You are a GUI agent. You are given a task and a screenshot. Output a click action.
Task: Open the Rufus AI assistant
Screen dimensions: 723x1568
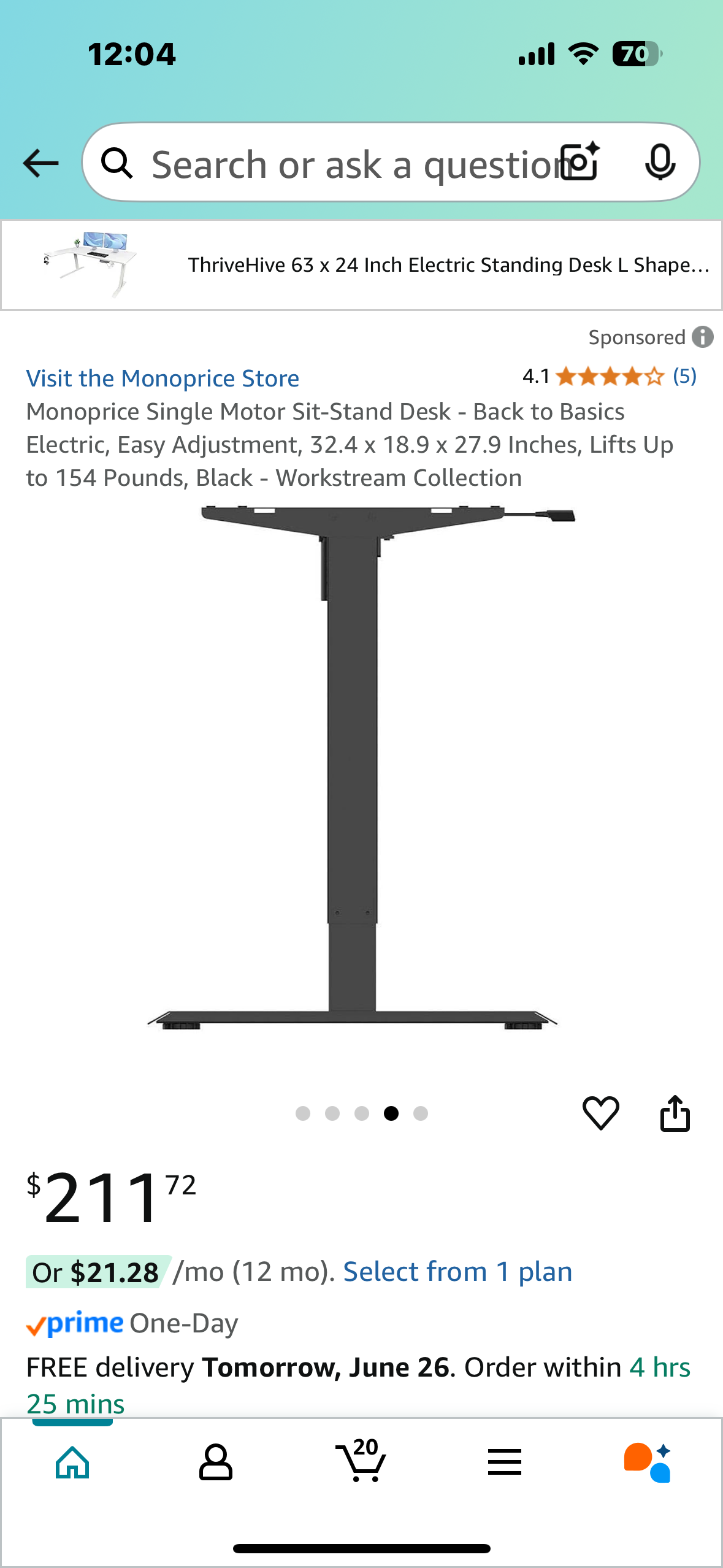click(x=648, y=1462)
